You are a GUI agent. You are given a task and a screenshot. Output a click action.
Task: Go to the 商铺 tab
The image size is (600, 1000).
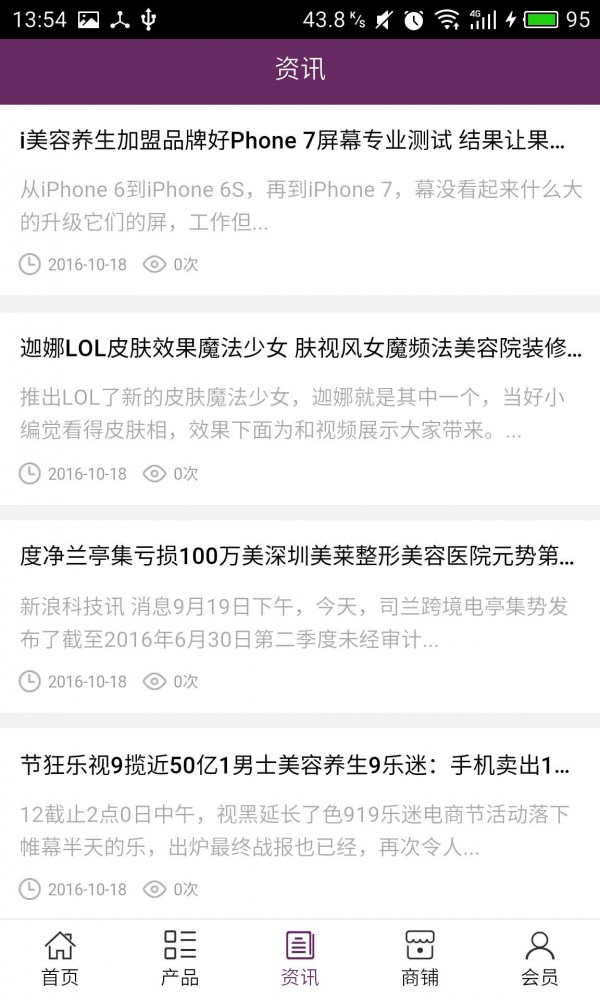pos(420,959)
